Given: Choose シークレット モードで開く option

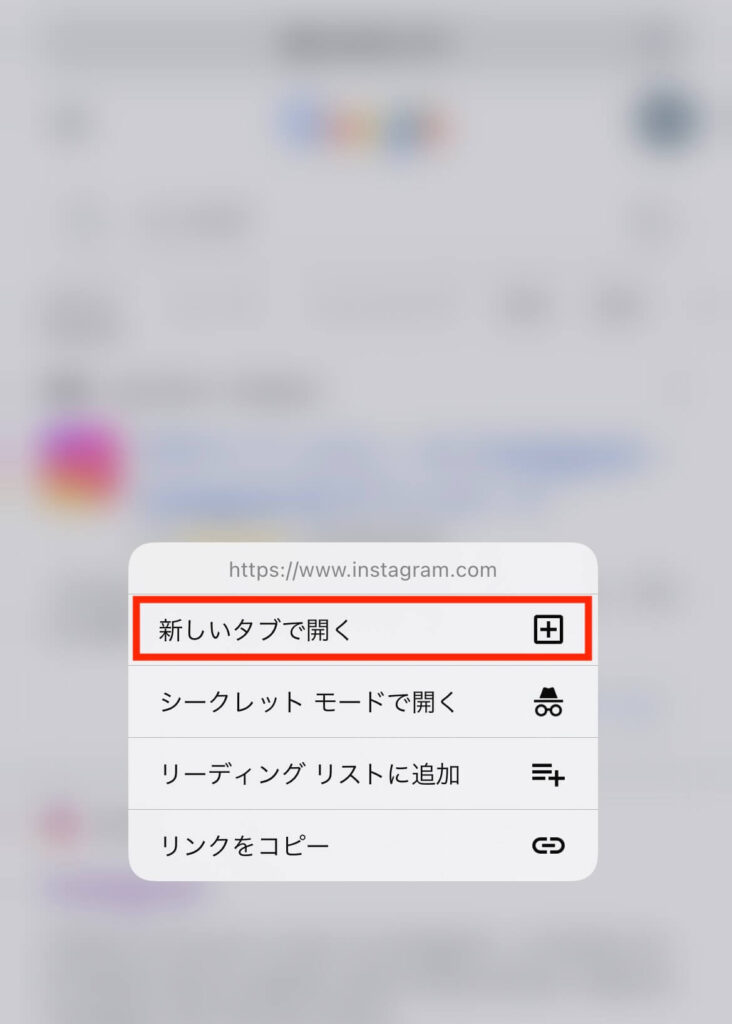Looking at the screenshot, I should 362,702.
